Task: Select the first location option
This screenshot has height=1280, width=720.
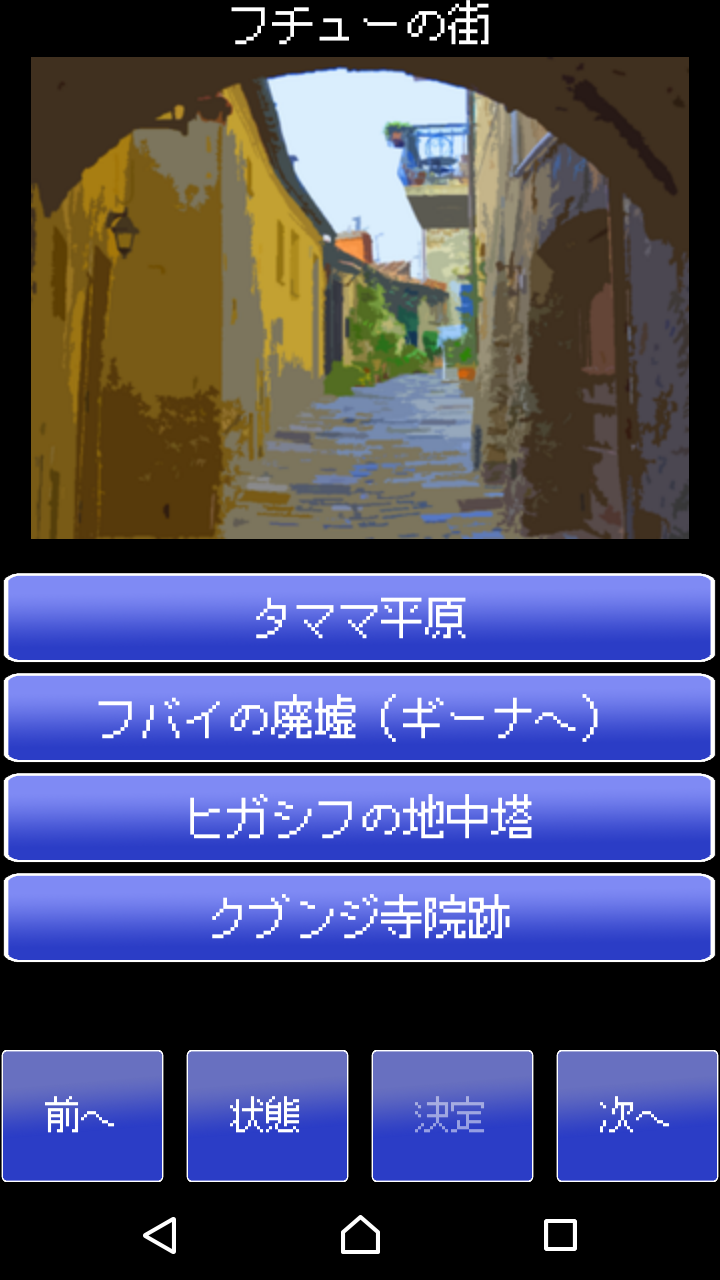Action: point(360,618)
